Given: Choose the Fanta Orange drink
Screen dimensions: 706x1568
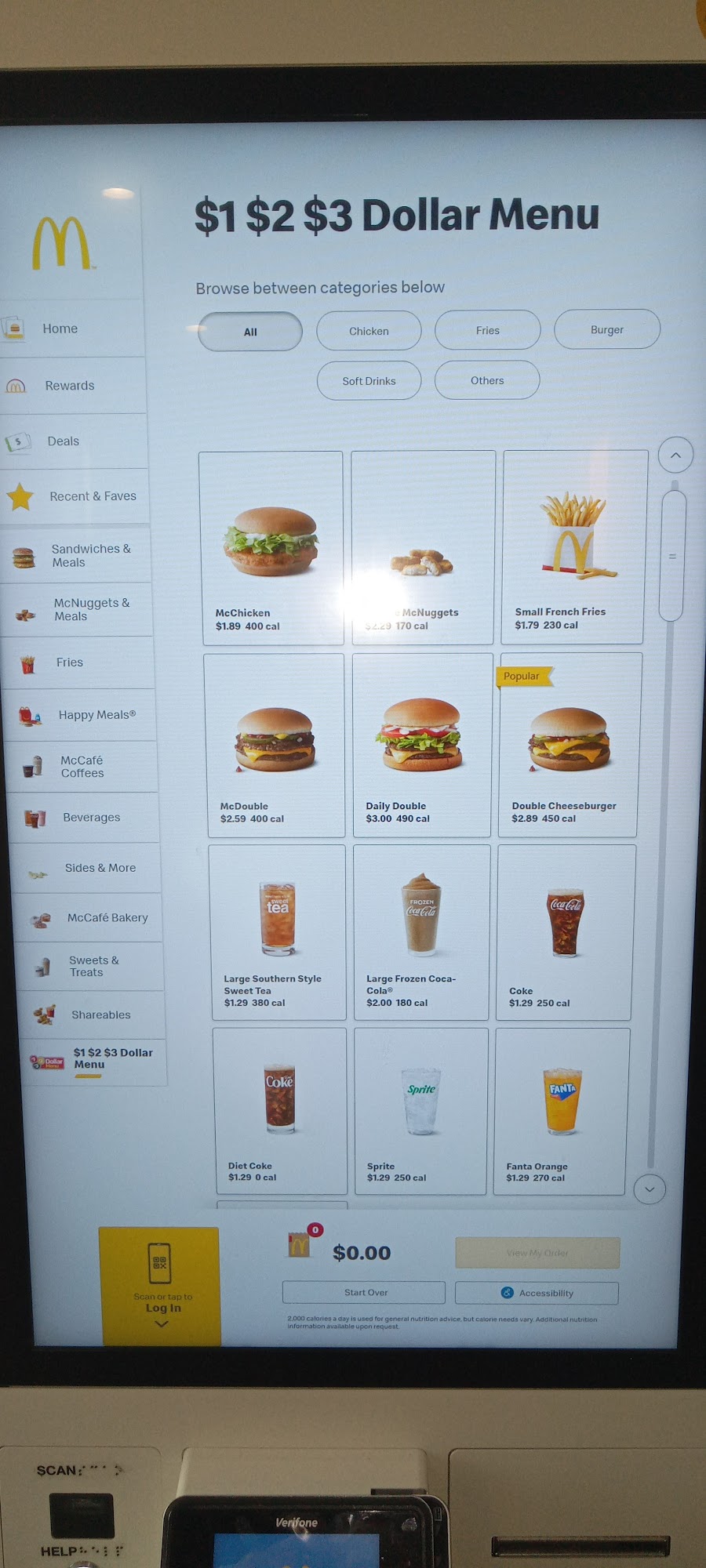Looking at the screenshot, I should click(x=562, y=1111).
